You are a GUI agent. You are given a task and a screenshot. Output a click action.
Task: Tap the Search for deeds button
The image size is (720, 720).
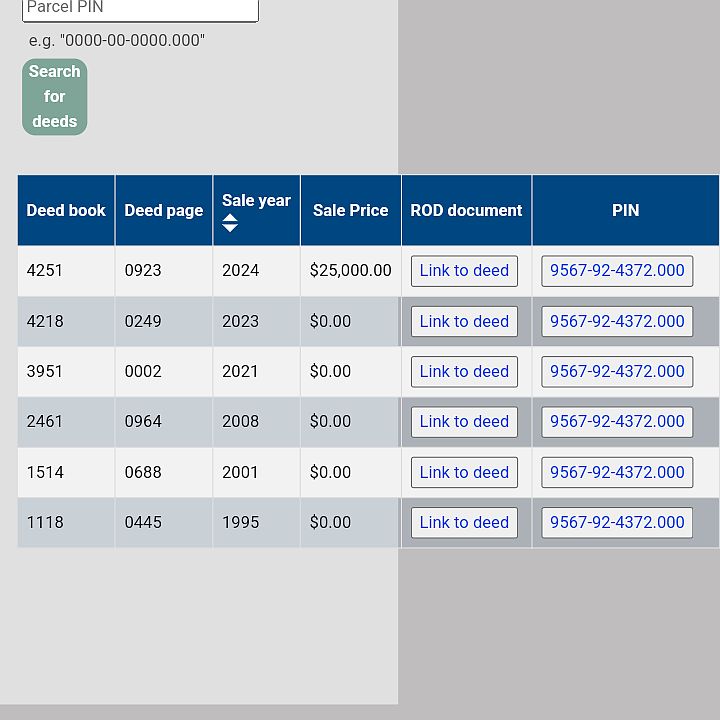coord(55,97)
